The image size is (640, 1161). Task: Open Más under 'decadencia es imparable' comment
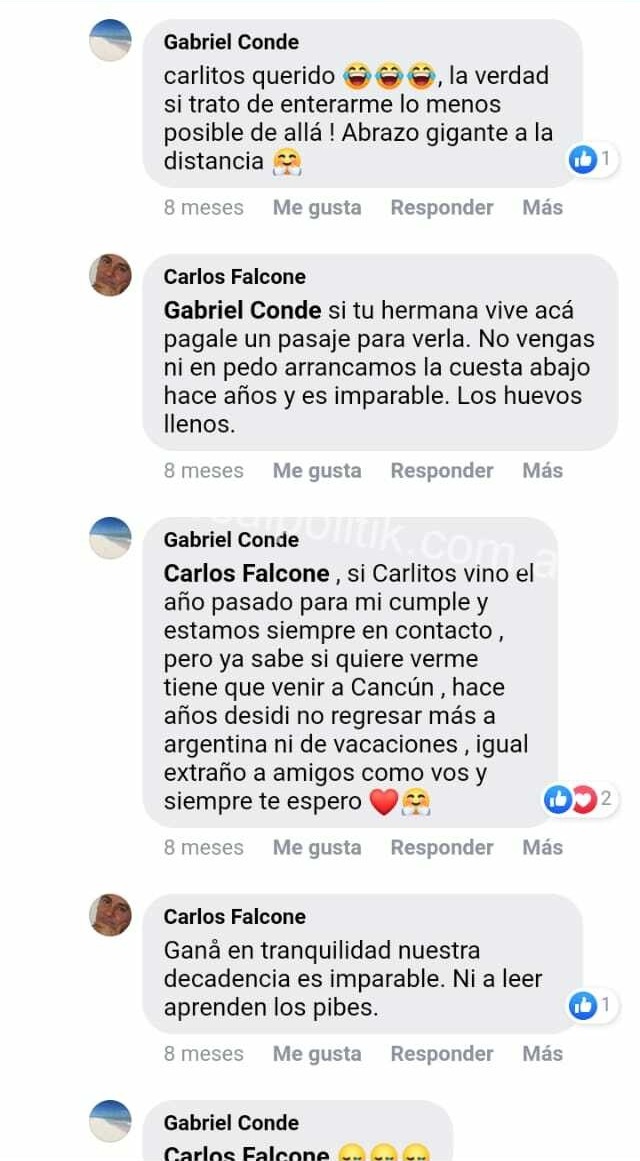(x=542, y=1054)
